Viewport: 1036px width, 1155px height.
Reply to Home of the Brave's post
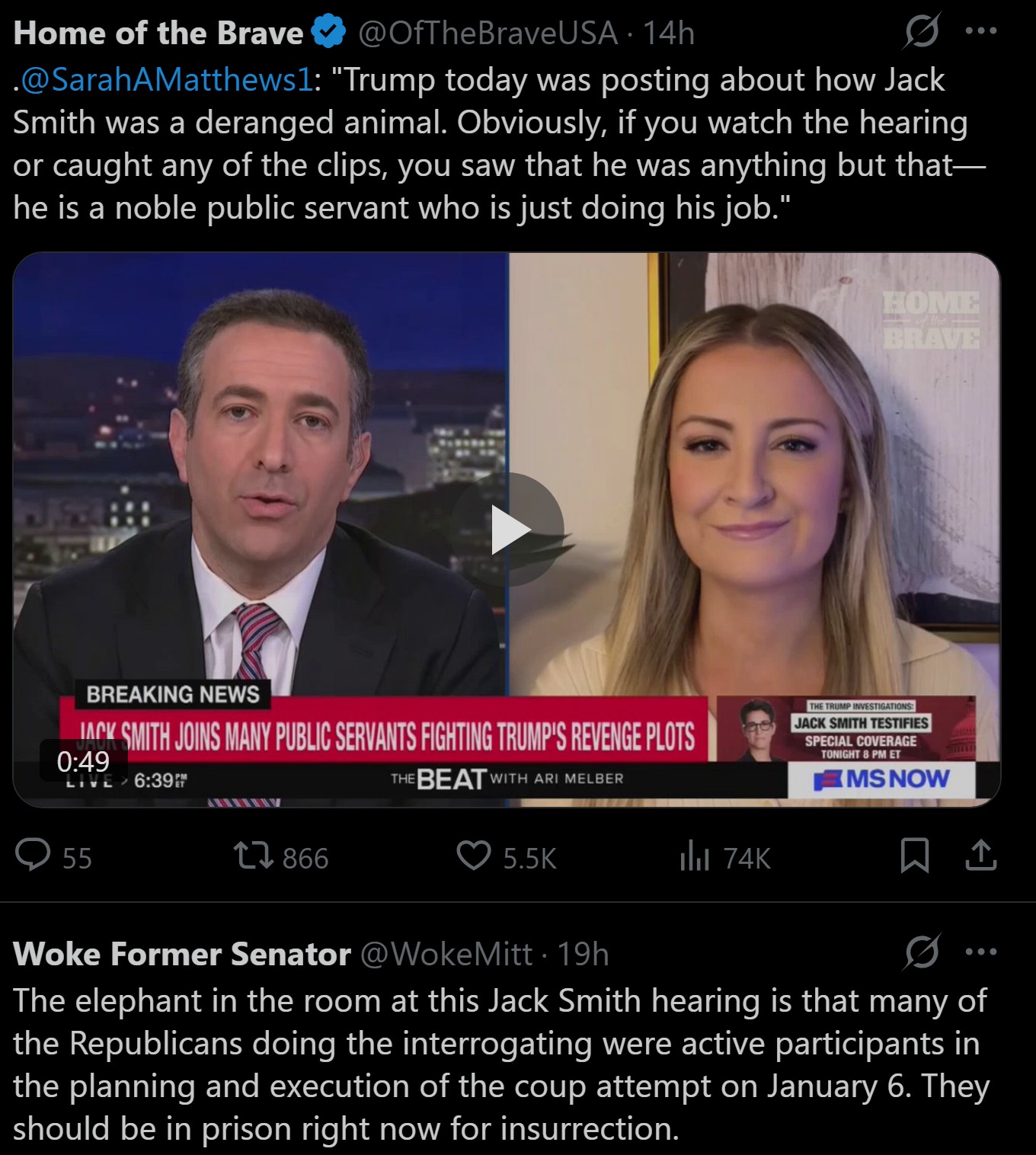tap(34, 856)
